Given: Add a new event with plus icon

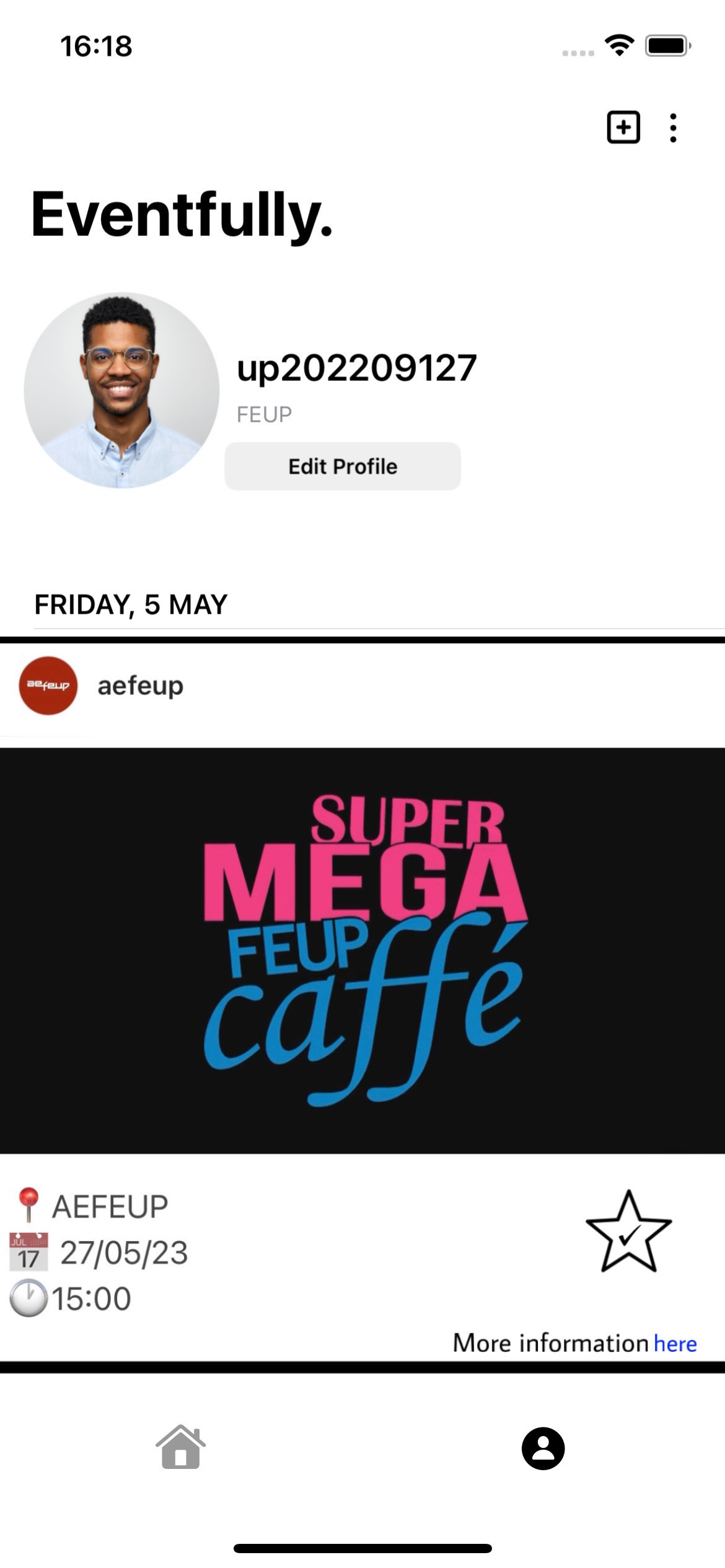Looking at the screenshot, I should pos(623,128).
